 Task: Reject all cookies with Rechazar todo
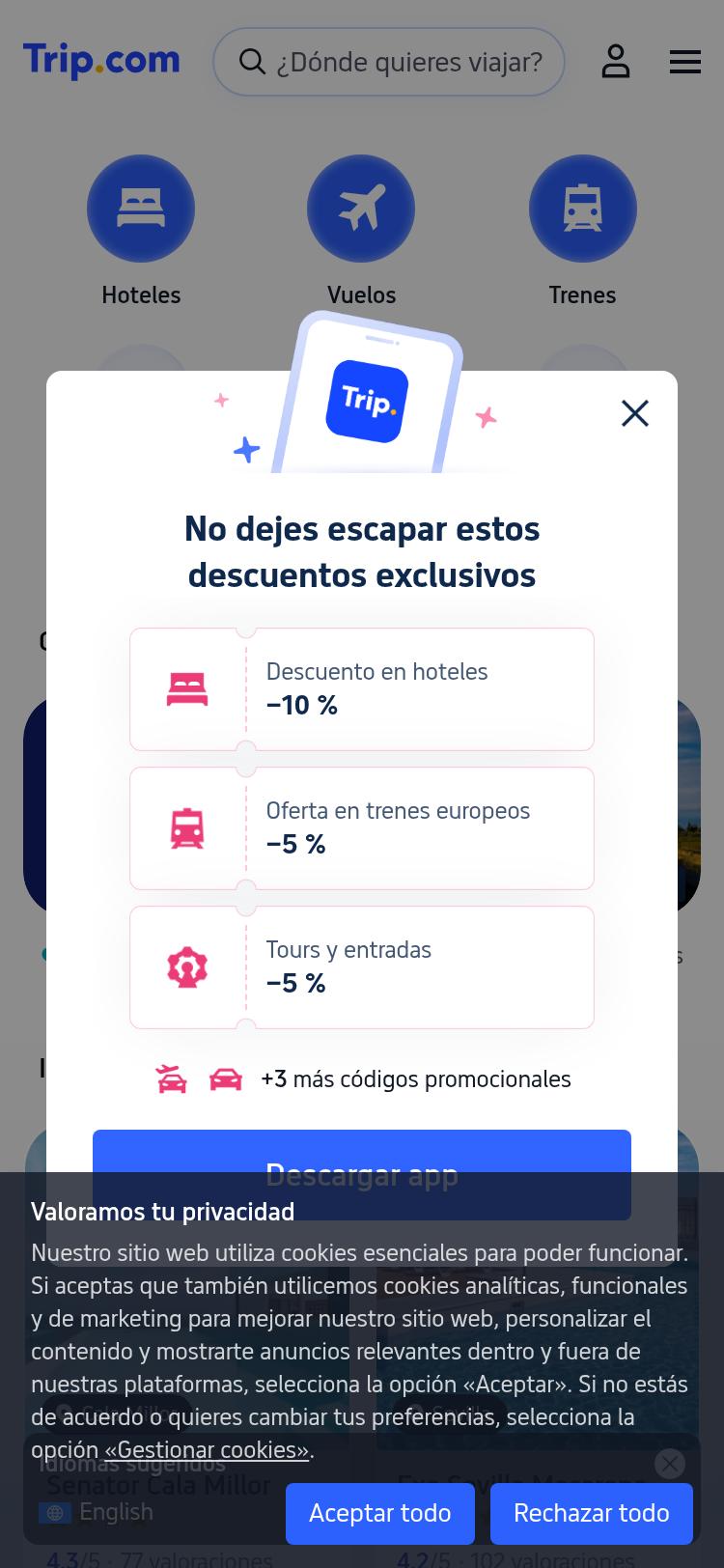click(x=591, y=1513)
